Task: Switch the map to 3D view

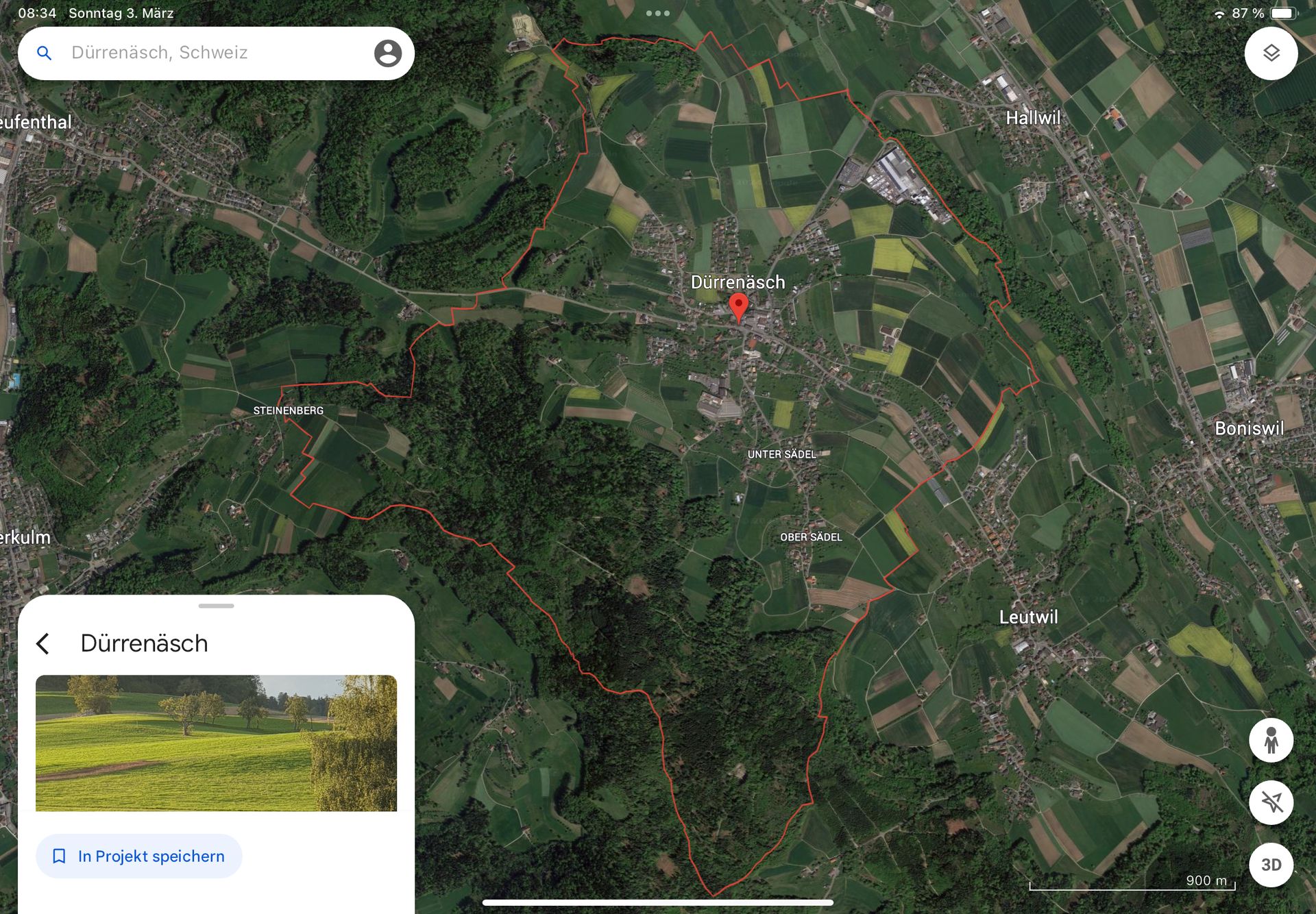Action: (1271, 864)
